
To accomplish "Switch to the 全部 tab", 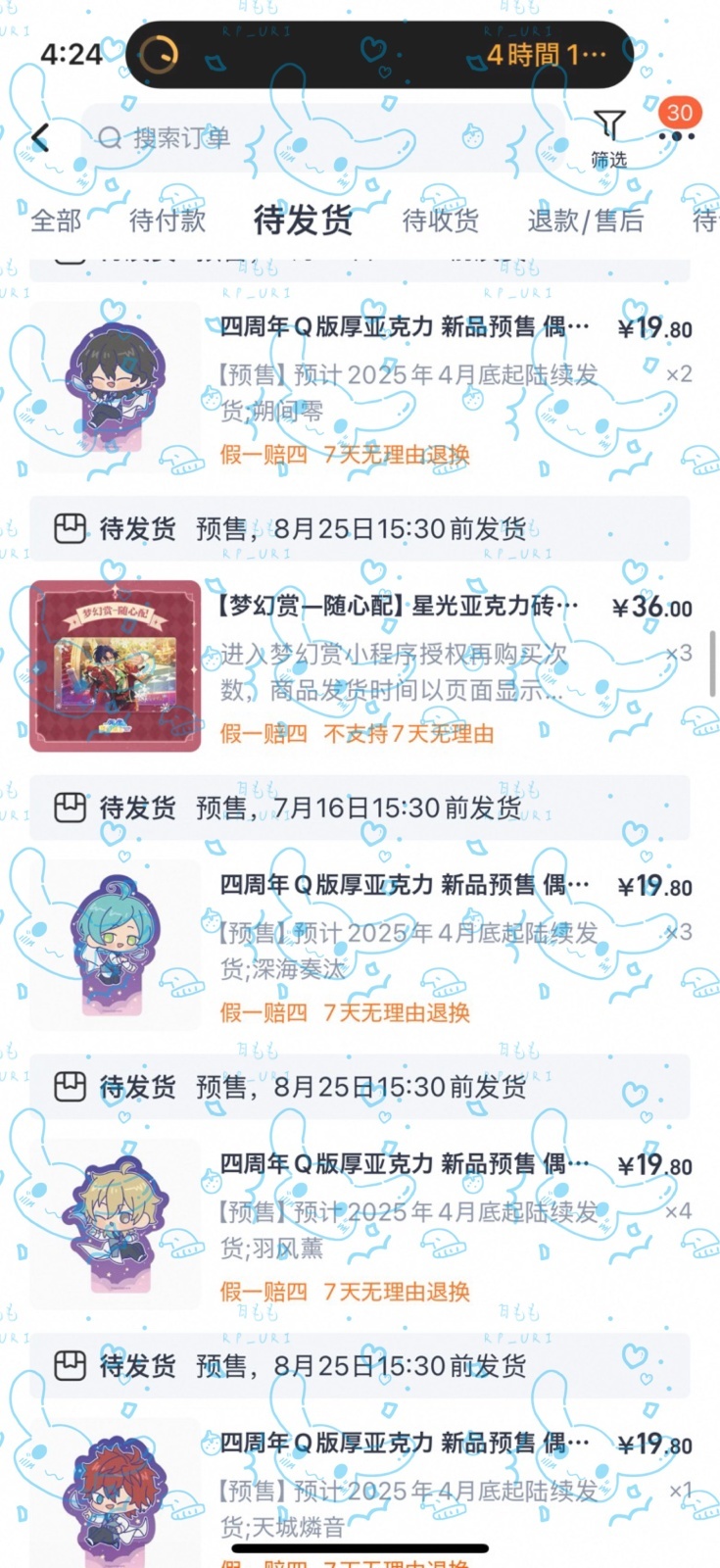I will pyautogui.click(x=56, y=220).
